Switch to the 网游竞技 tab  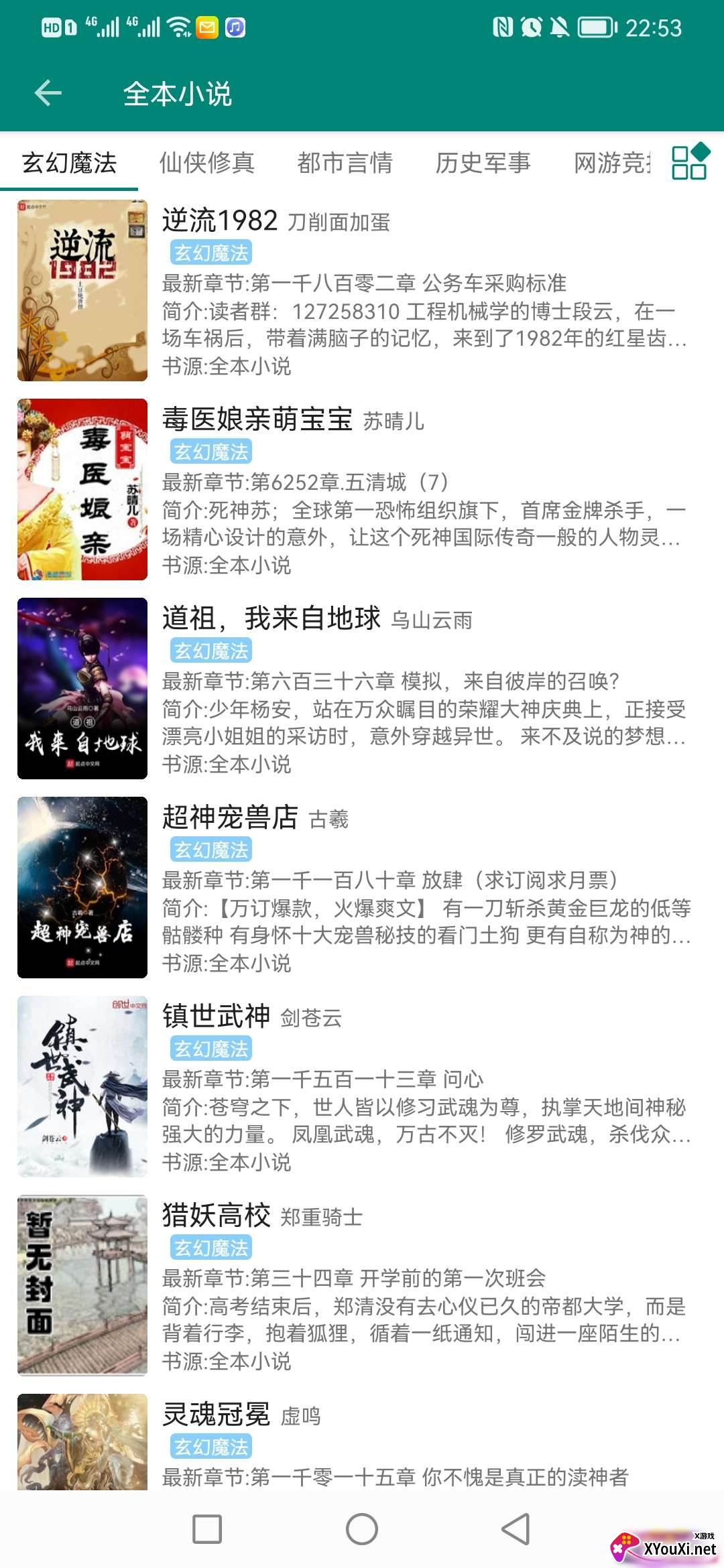pyautogui.click(x=611, y=163)
